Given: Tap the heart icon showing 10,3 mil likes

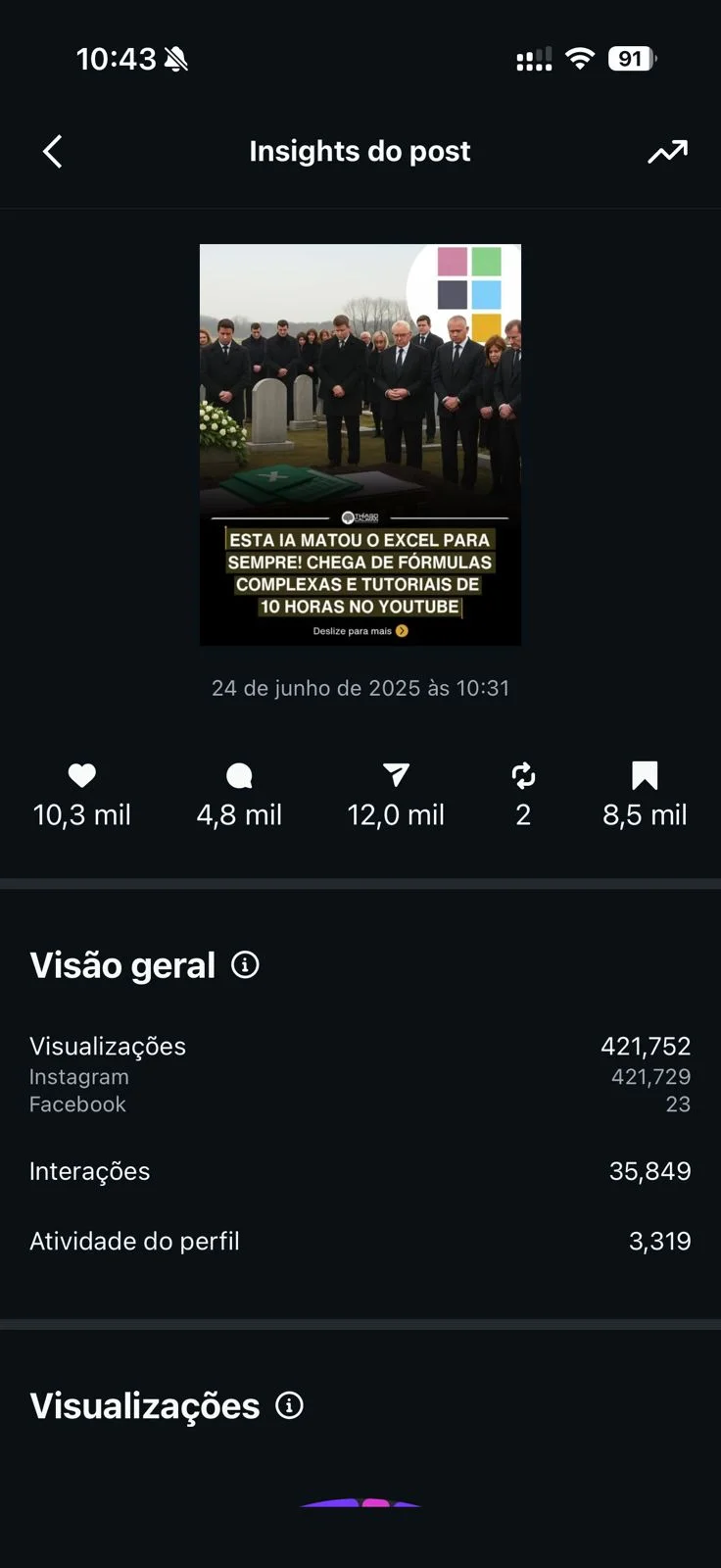Looking at the screenshot, I should pos(81,775).
